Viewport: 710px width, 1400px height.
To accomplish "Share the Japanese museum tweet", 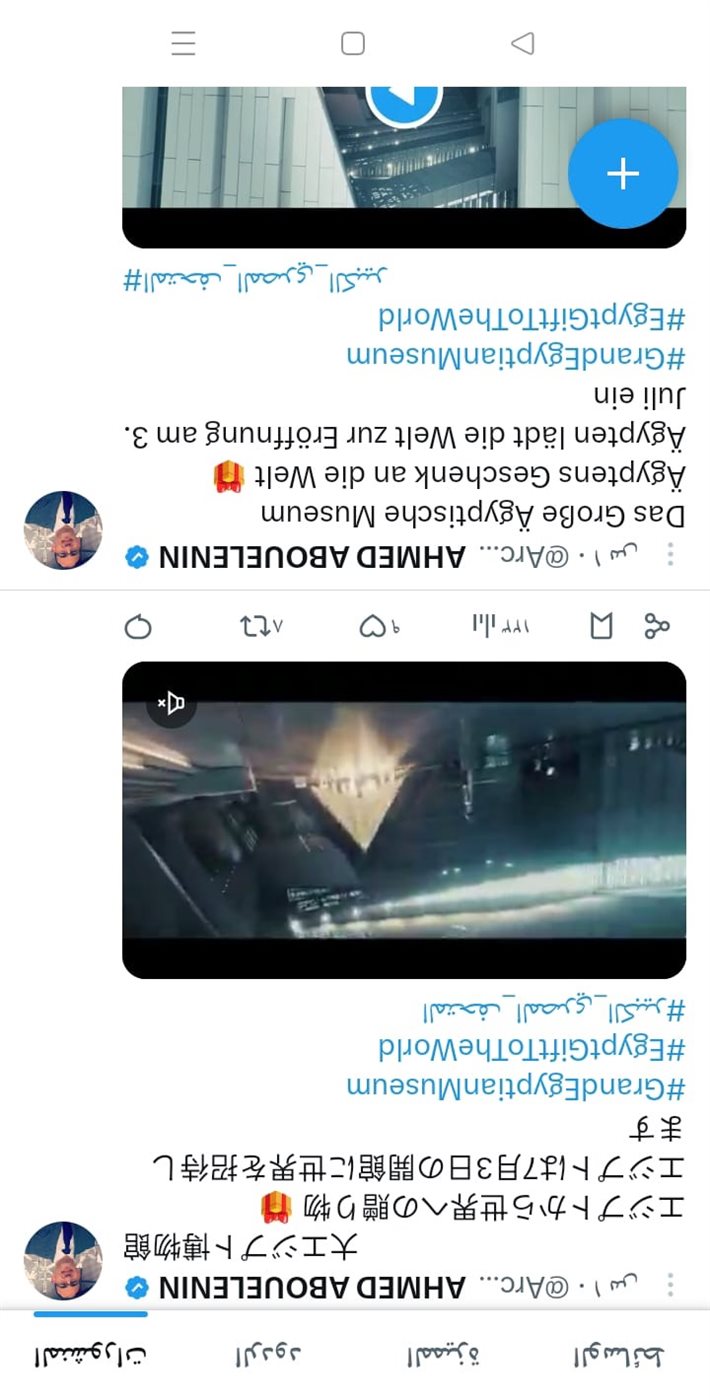I will (656, 627).
